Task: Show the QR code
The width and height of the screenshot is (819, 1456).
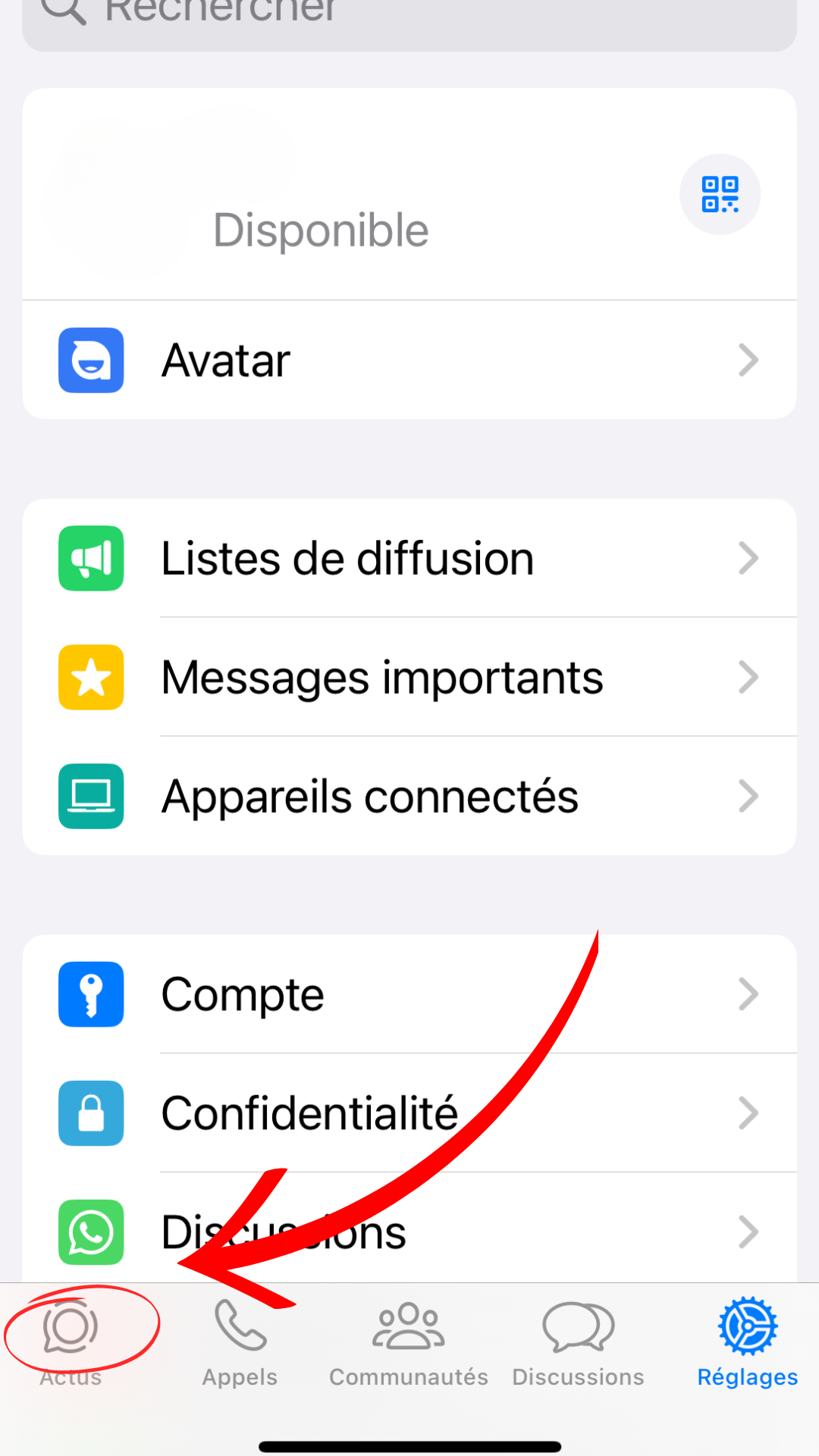Action: tap(720, 195)
